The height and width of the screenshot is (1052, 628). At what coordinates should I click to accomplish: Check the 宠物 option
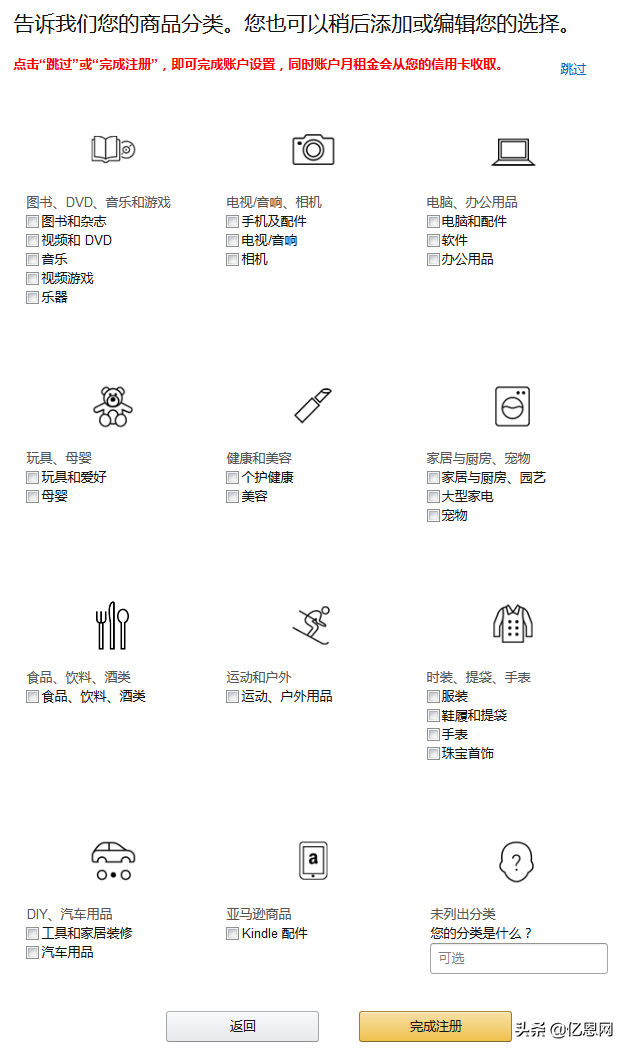(x=433, y=516)
